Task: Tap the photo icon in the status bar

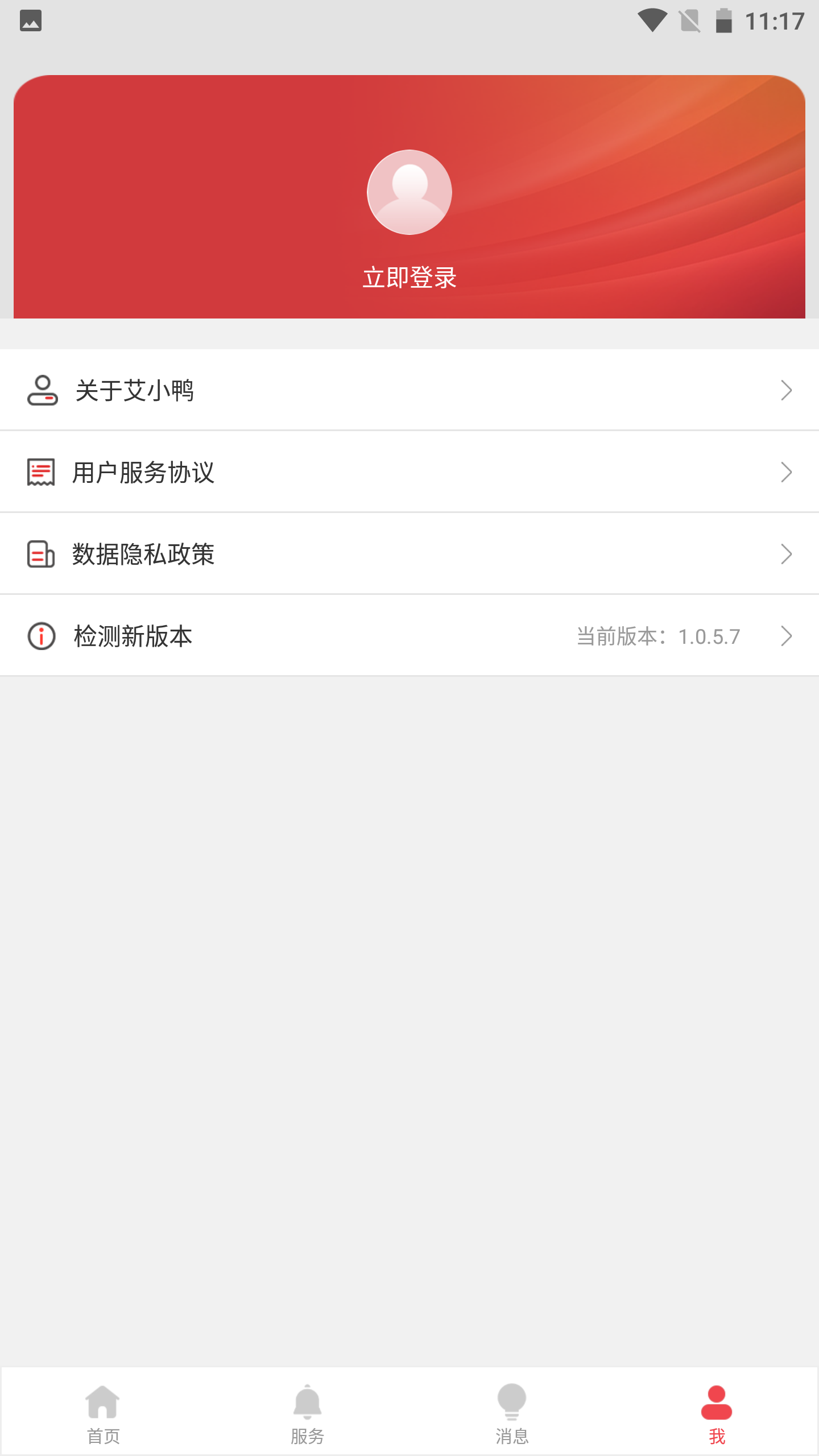Action: pyautogui.click(x=32, y=21)
